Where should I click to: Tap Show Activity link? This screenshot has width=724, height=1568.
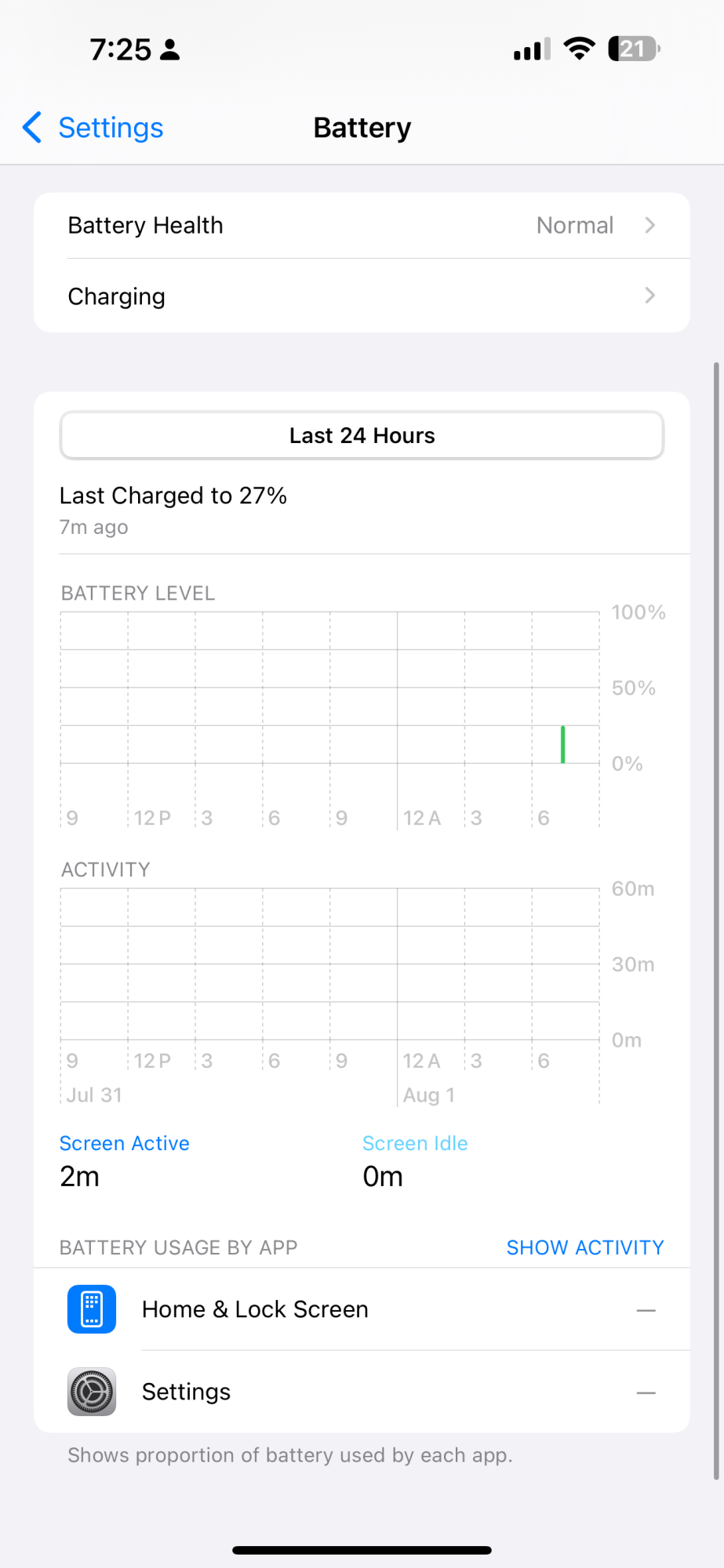coord(584,1247)
